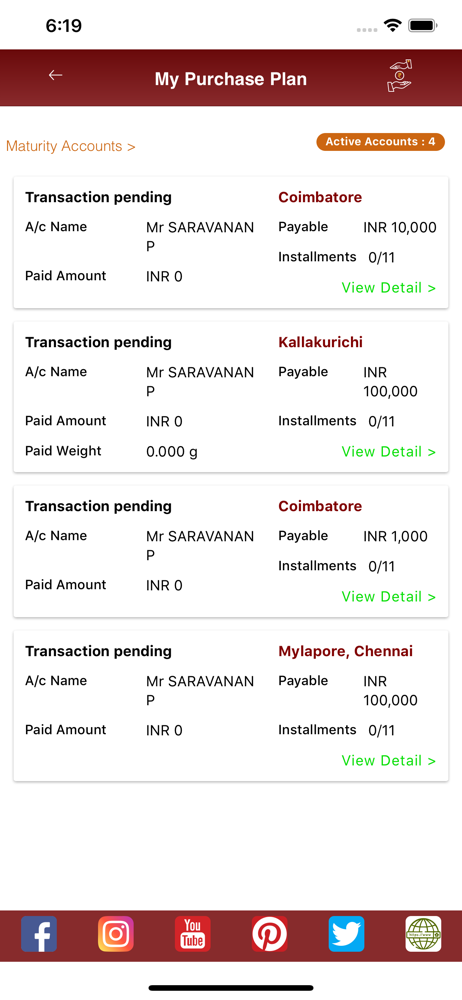Open the Twitter icon

click(x=346, y=934)
